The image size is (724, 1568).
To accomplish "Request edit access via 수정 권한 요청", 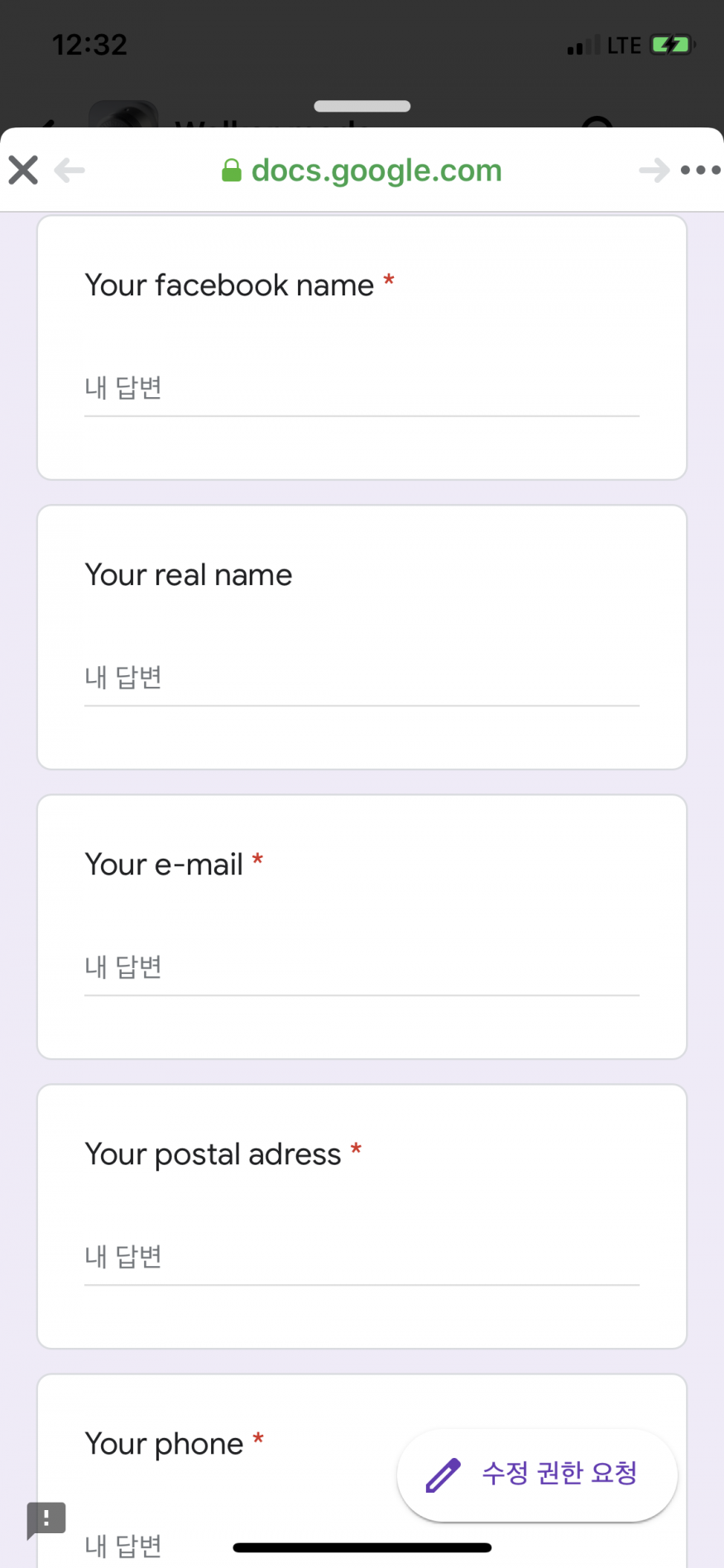I will [x=537, y=1474].
